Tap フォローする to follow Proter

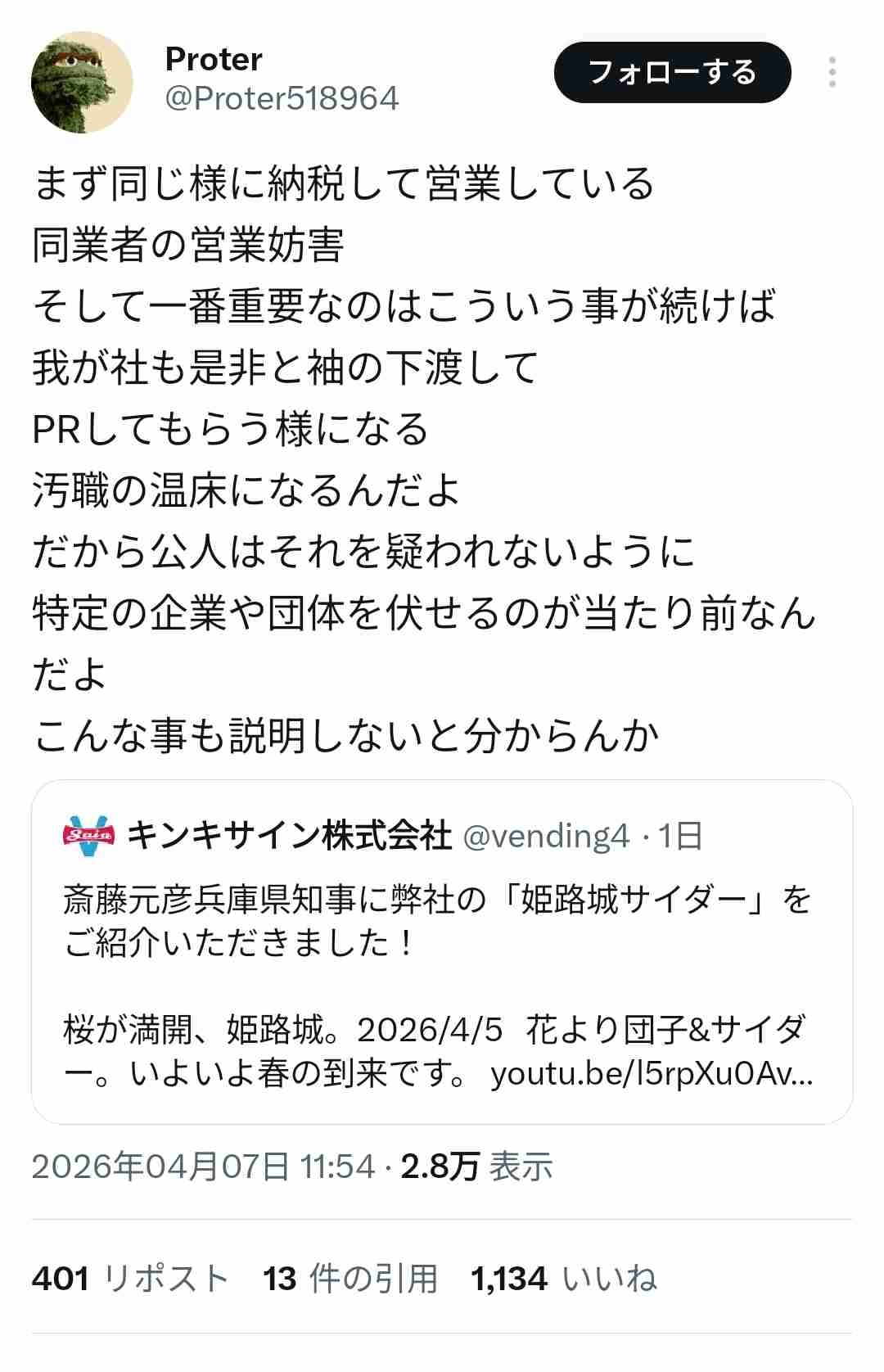click(x=673, y=73)
